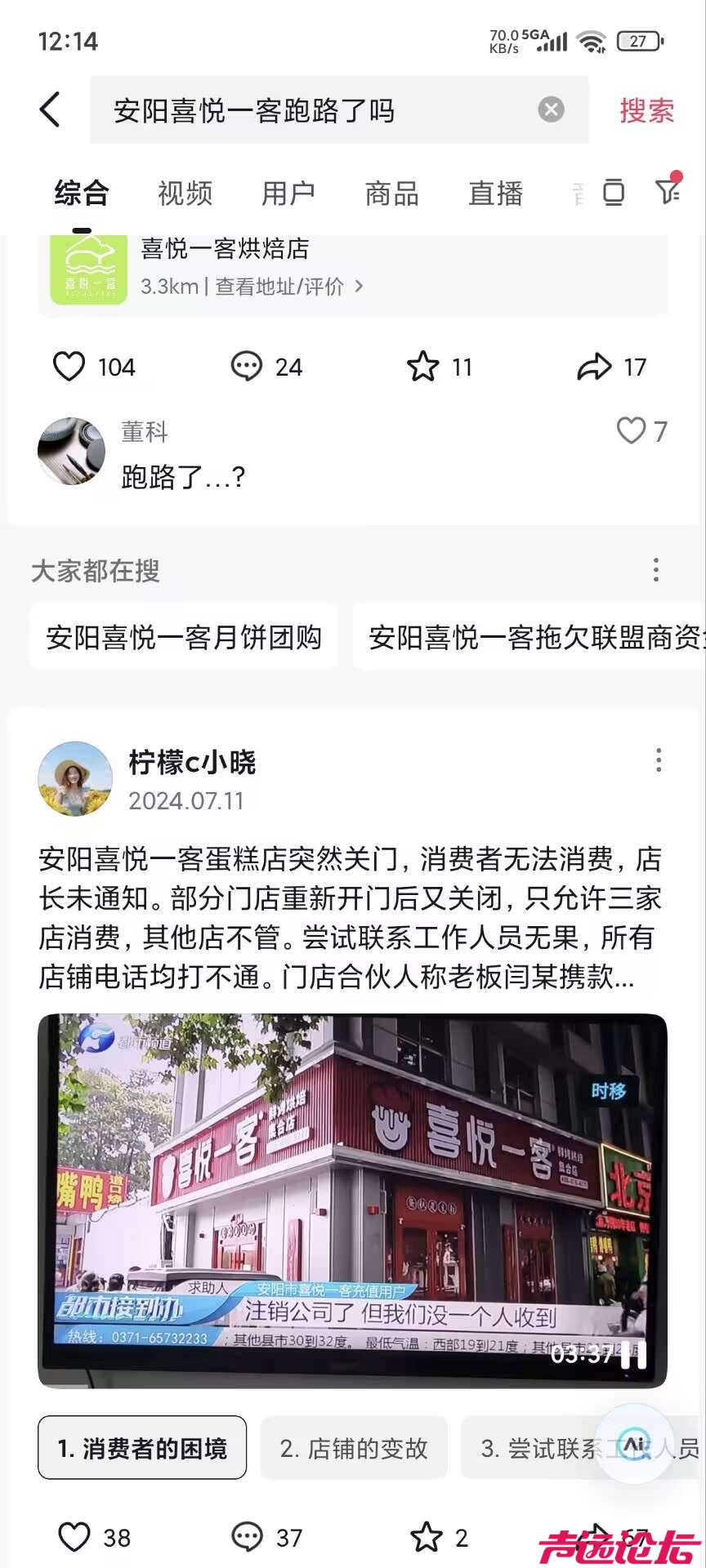Switch to the 视频 tab
This screenshot has height=1568, width=706.
tap(185, 194)
